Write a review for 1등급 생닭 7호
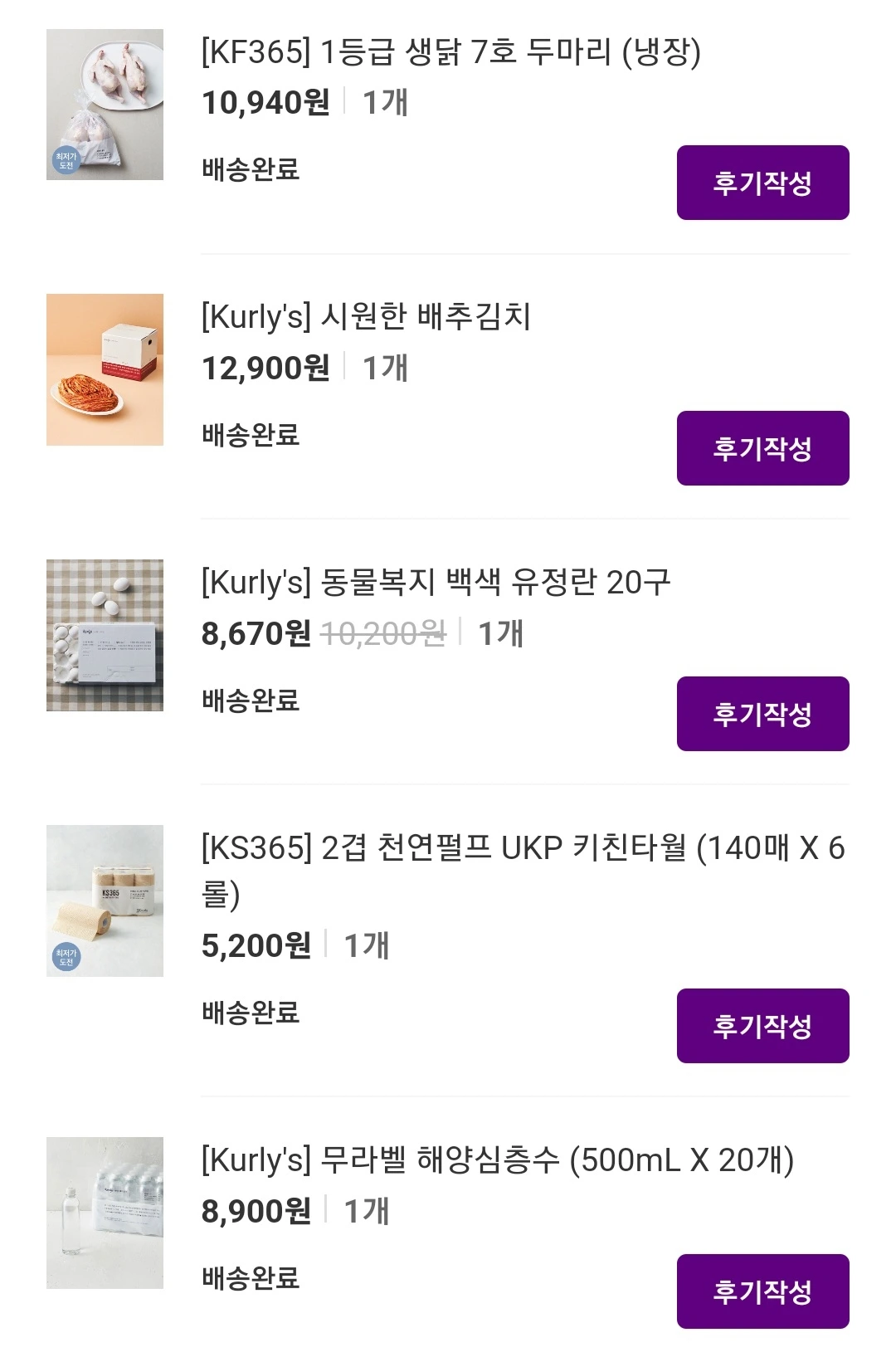This screenshot has height=1367, width=896. (762, 183)
